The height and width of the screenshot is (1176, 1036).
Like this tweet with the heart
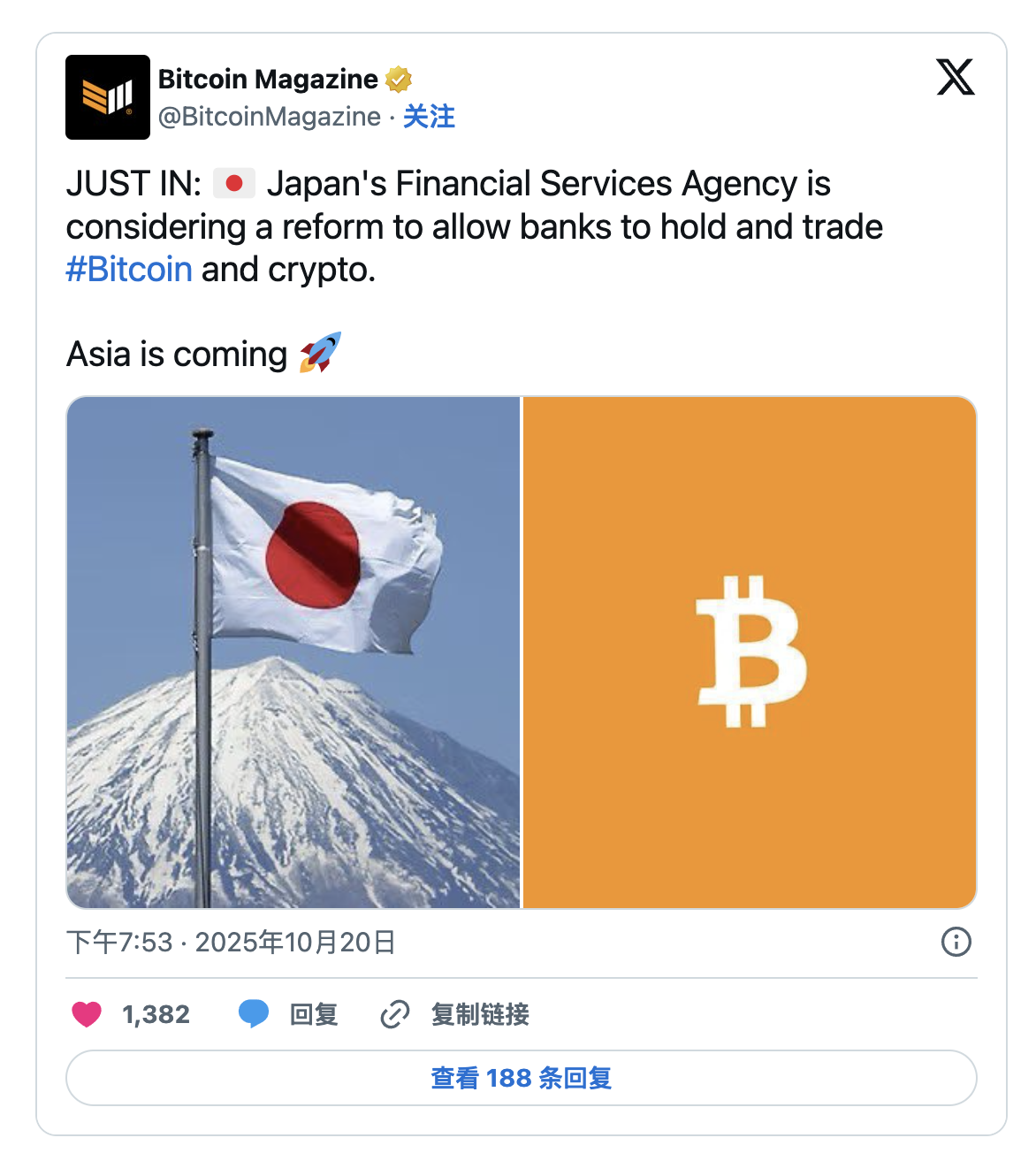click(87, 1014)
